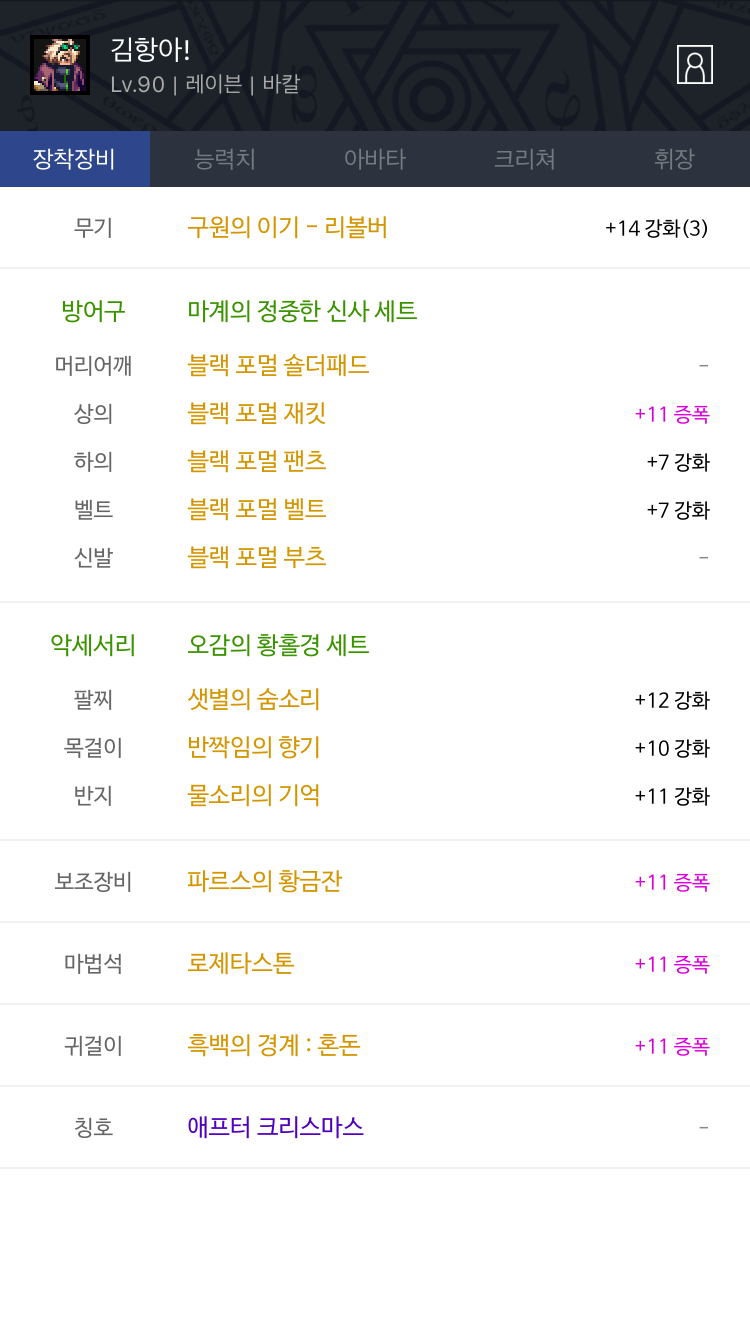View 블랙 포멀 팬츠 item
Viewport: 750px width, 1334px height.
click(x=257, y=461)
